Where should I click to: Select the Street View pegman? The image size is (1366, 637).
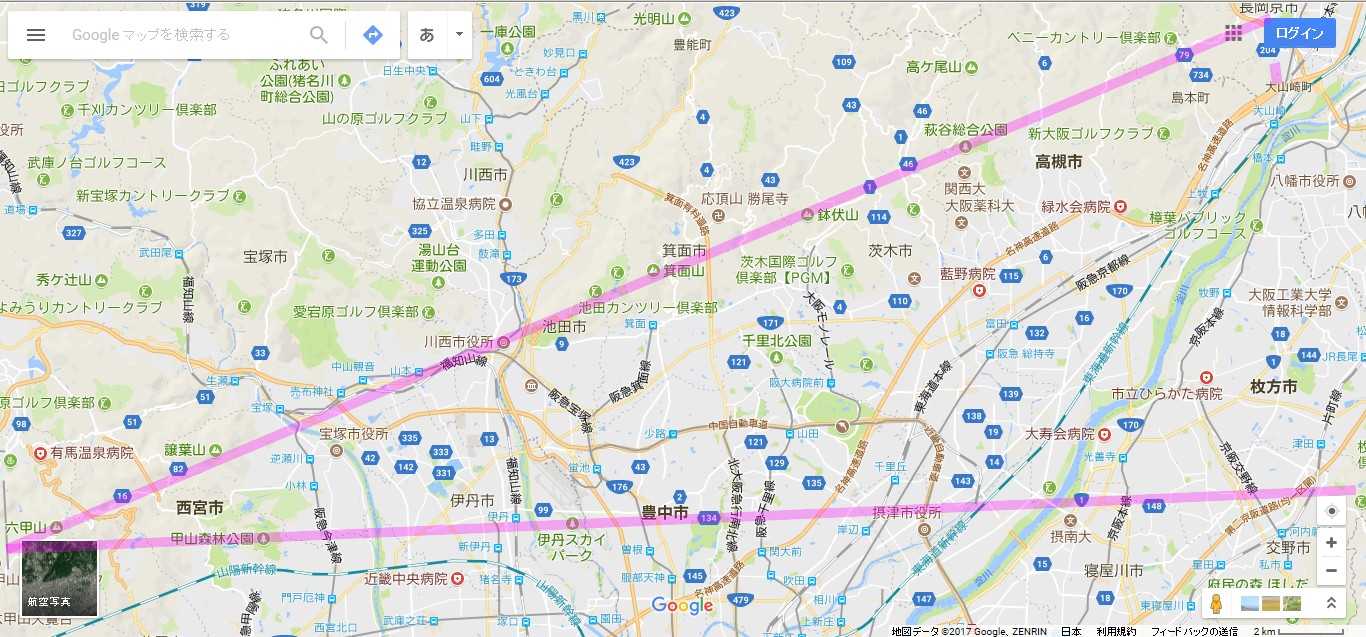[x=1216, y=604]
